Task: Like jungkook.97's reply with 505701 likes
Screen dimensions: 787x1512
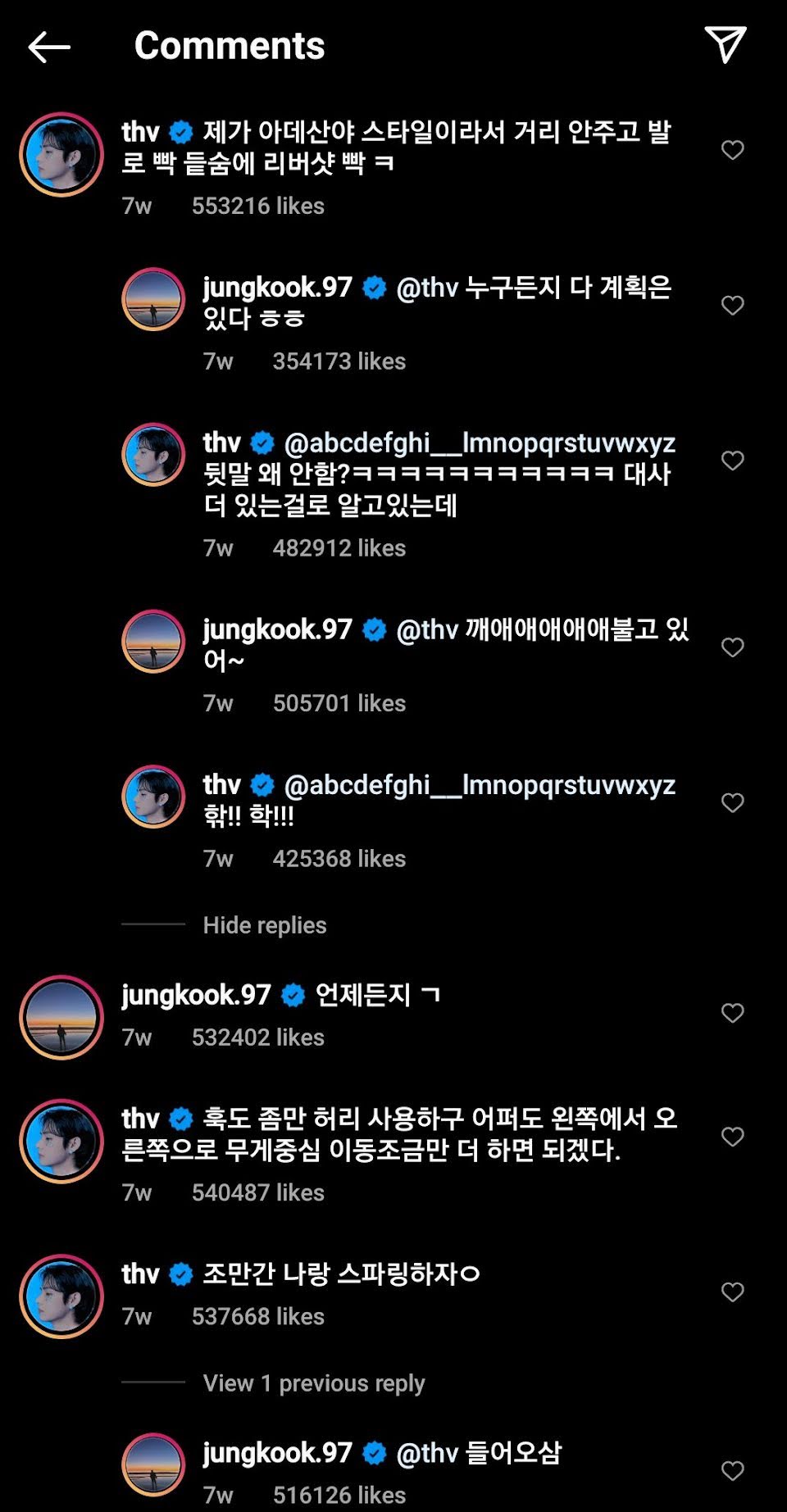Action: click(732, 647)
